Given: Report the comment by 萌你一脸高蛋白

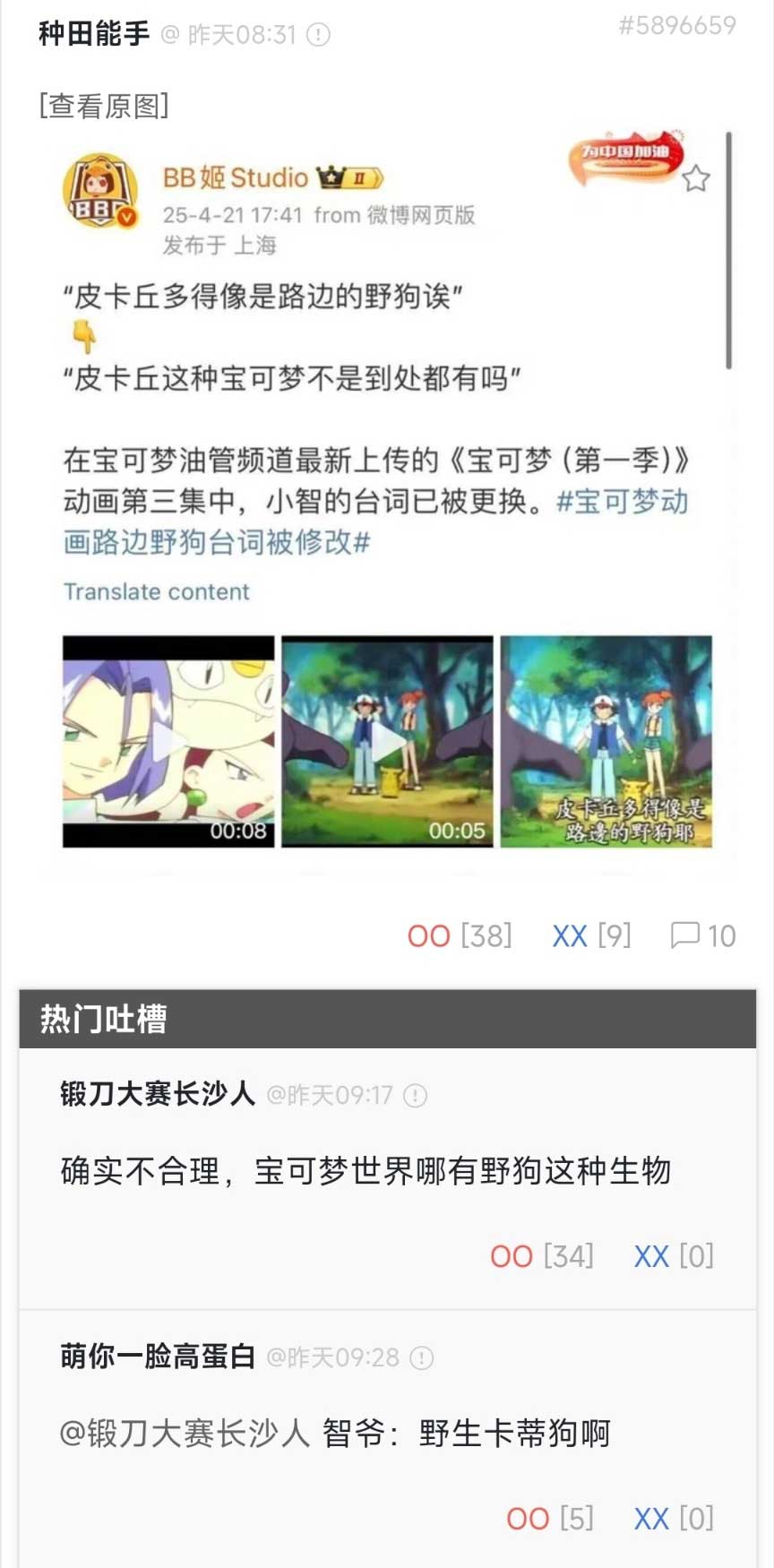Looking at the screenshot, I should click(x=422, y=1358).
